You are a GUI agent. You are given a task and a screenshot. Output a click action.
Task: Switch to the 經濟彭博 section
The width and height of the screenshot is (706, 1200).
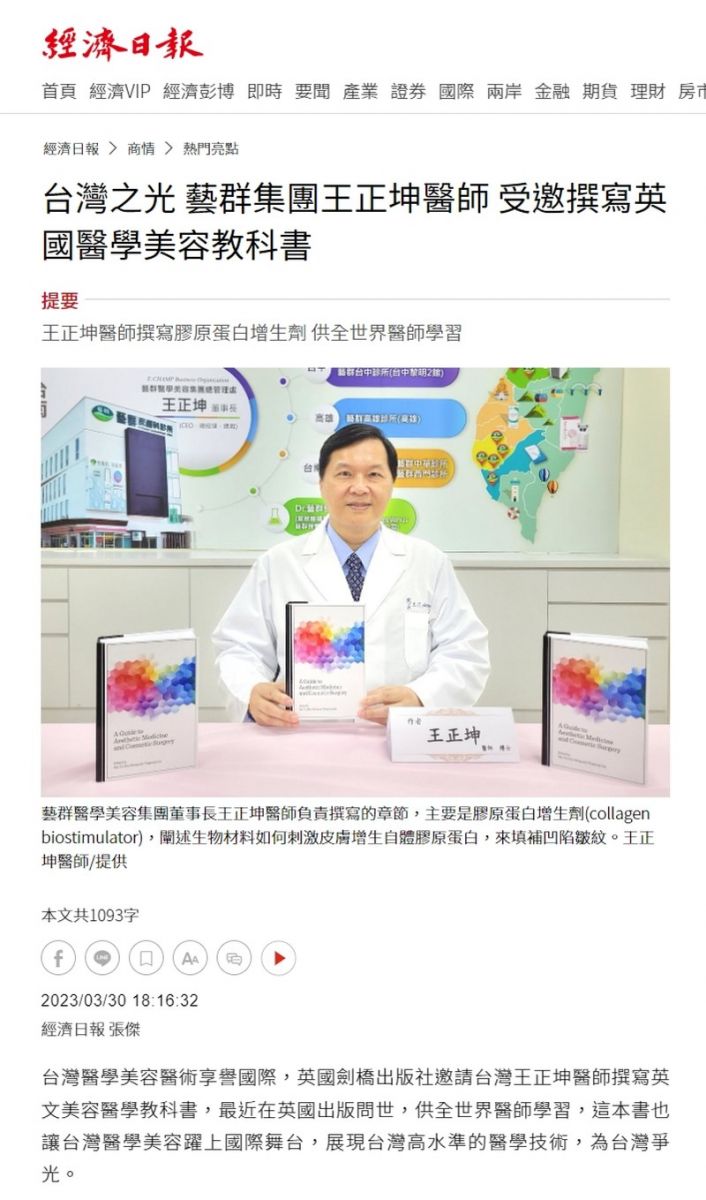click(x=198, y=91)
